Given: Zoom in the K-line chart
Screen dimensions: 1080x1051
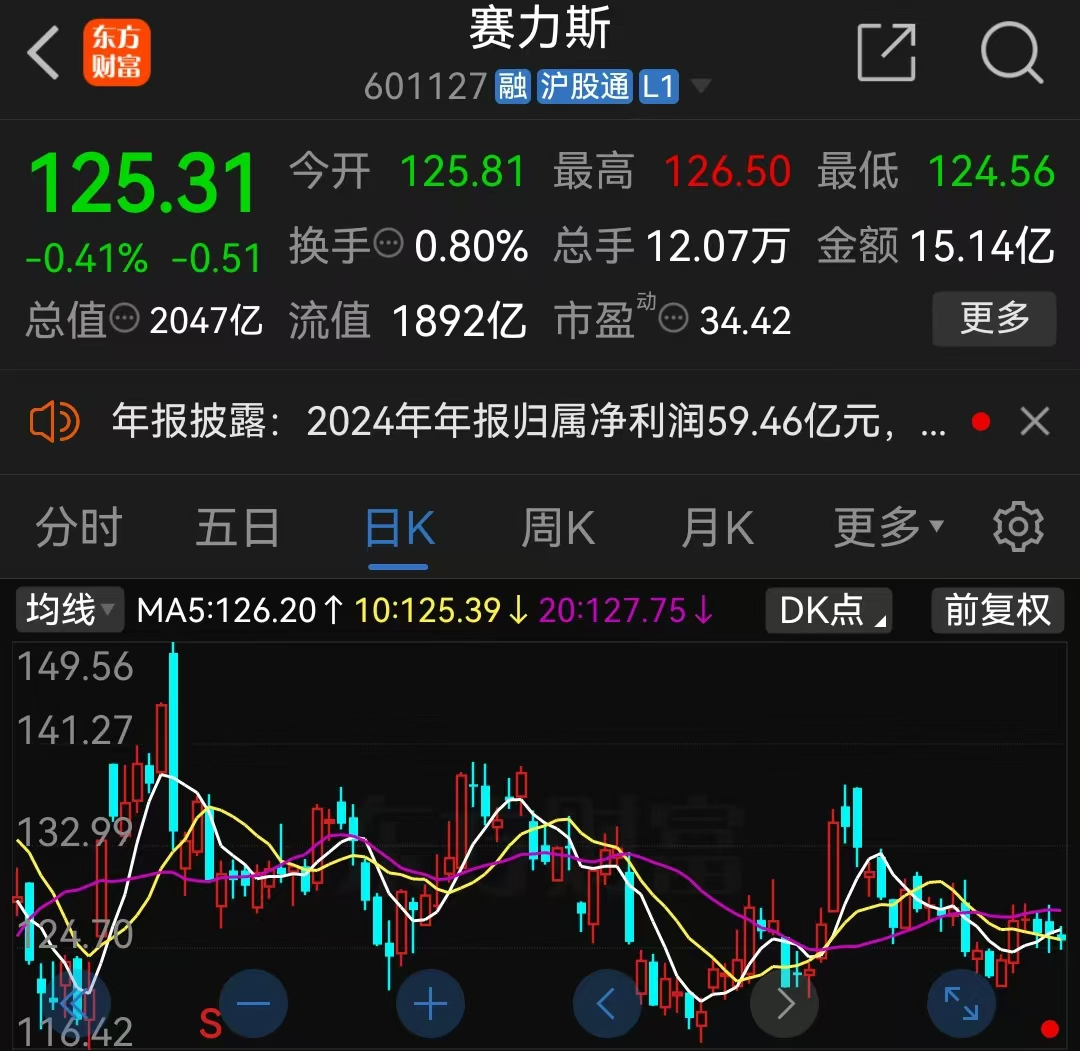Looking at the screenshot, I should (x=430, y=1003).
